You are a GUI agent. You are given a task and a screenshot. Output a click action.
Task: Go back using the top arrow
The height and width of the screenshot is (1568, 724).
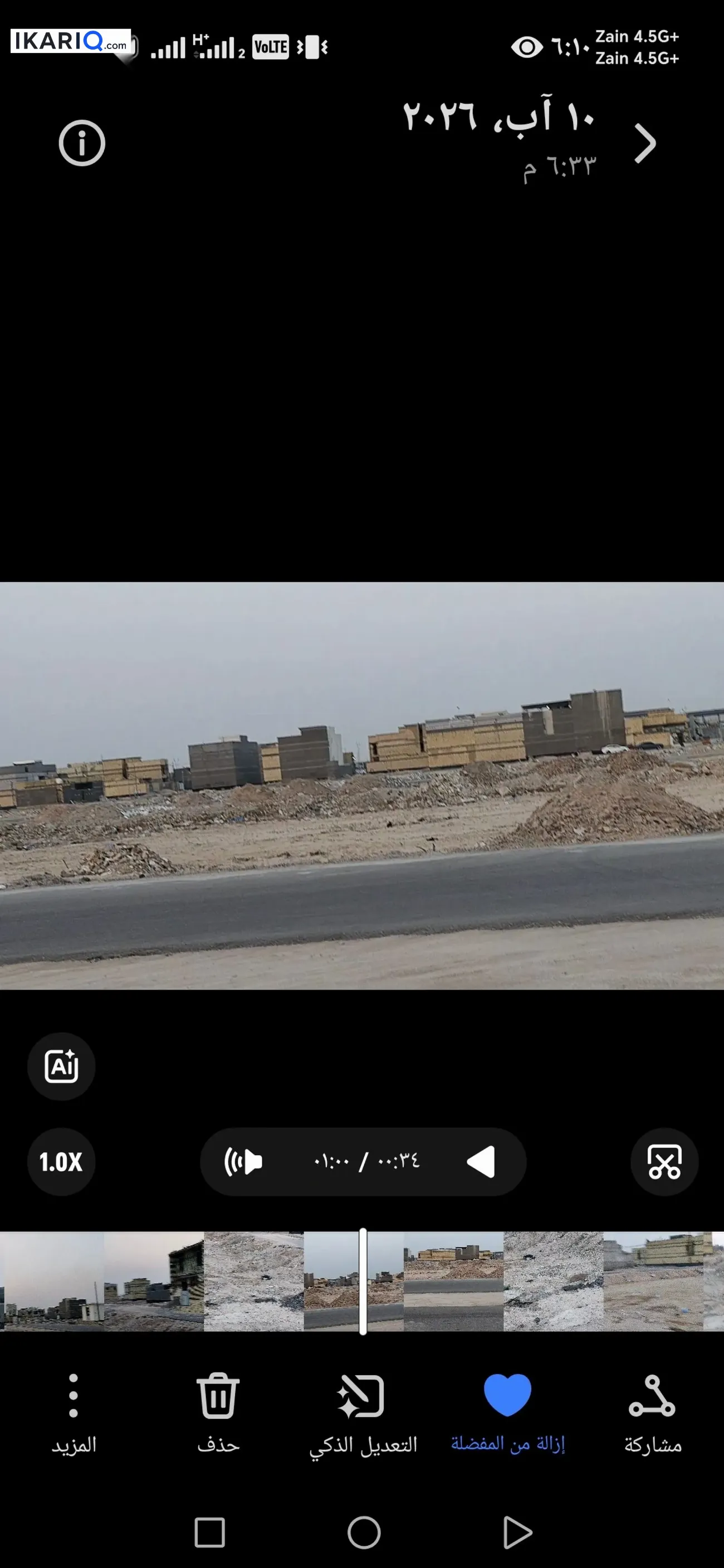click(x=644, y=144)
